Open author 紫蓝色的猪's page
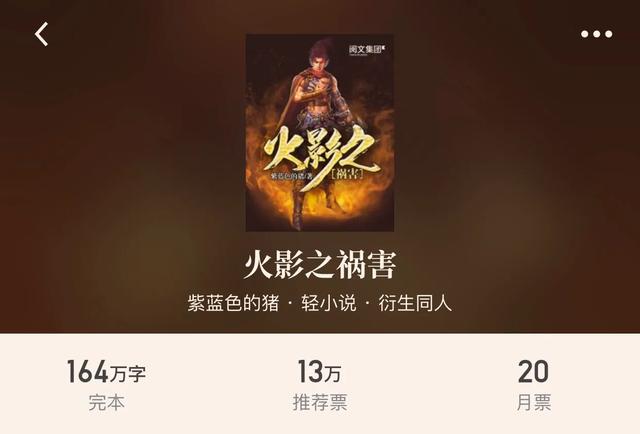Image resolution: width=640 pixels, height=434 pixels. (236, 303)
